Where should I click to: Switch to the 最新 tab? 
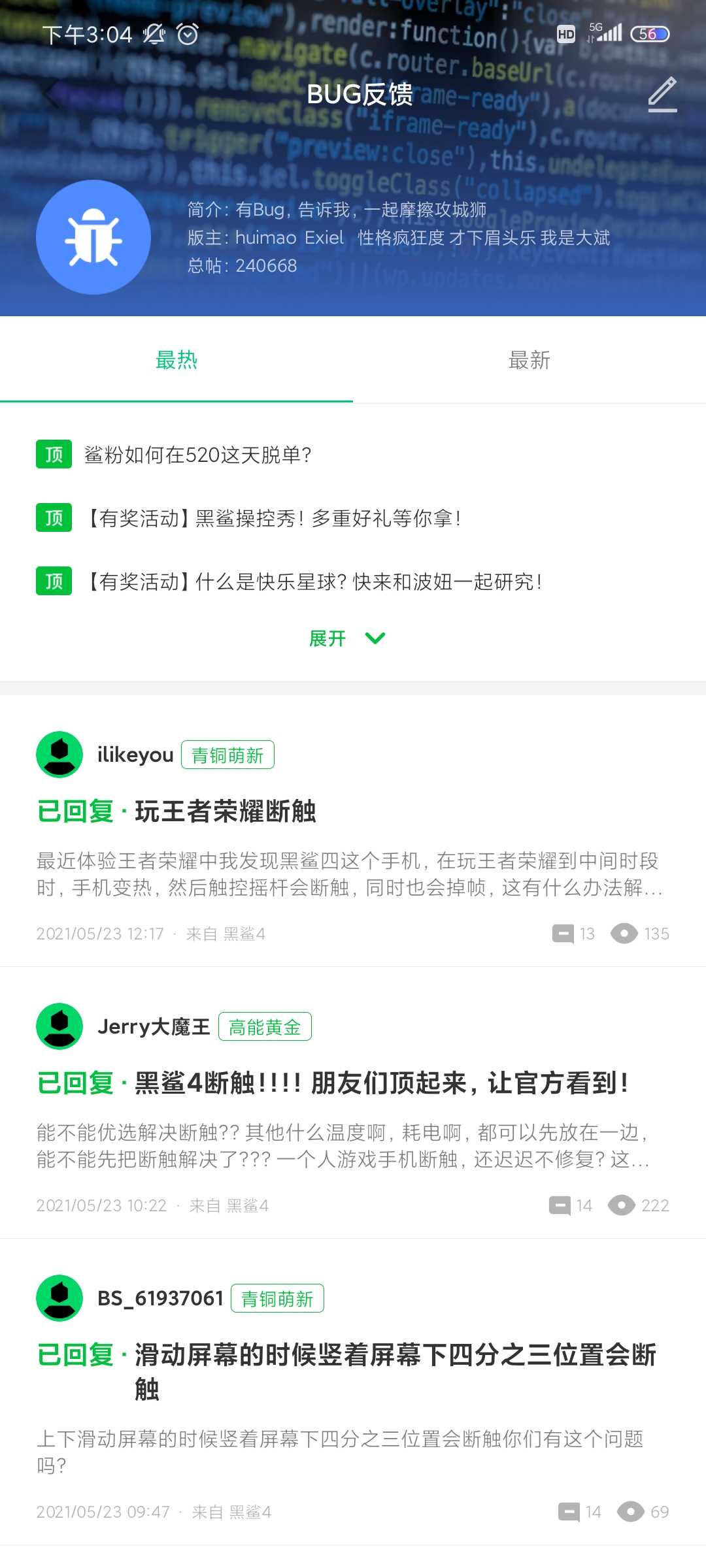529,360
